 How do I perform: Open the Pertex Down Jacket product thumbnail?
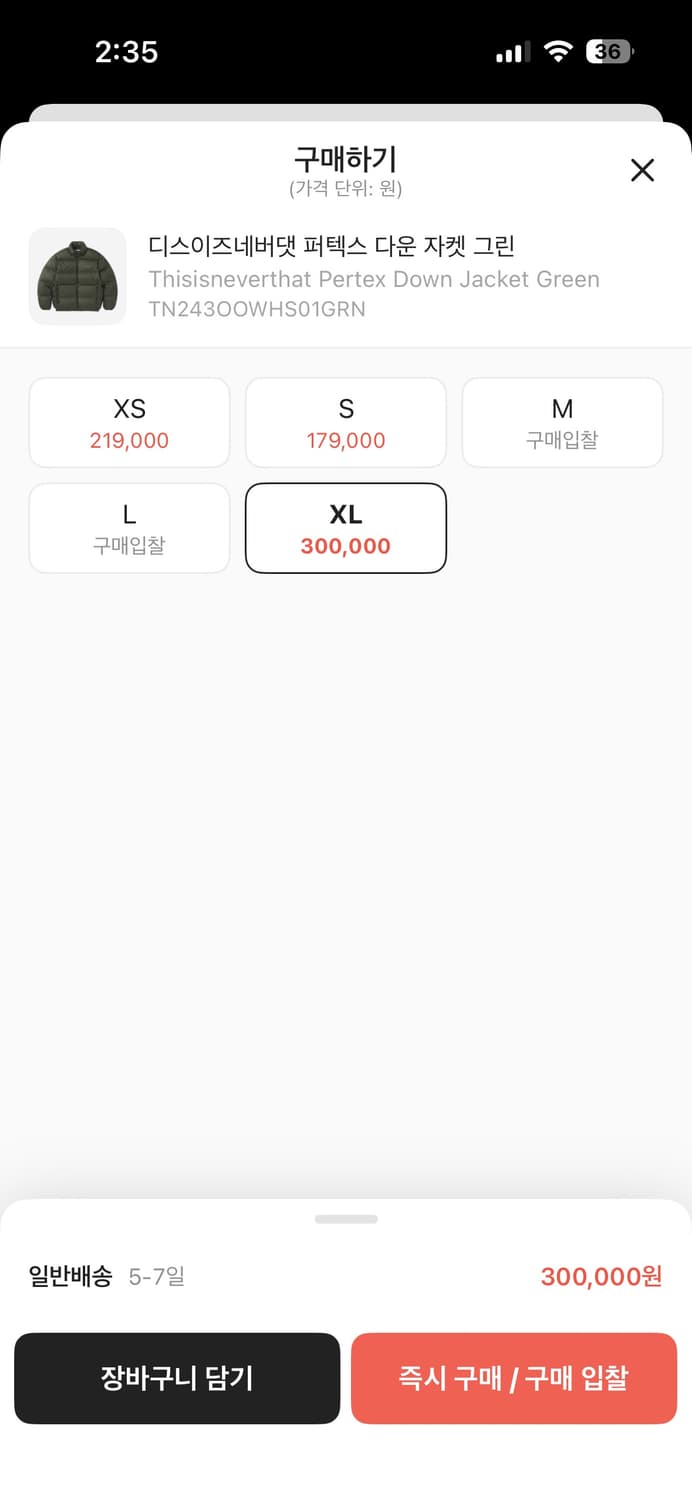78,276
